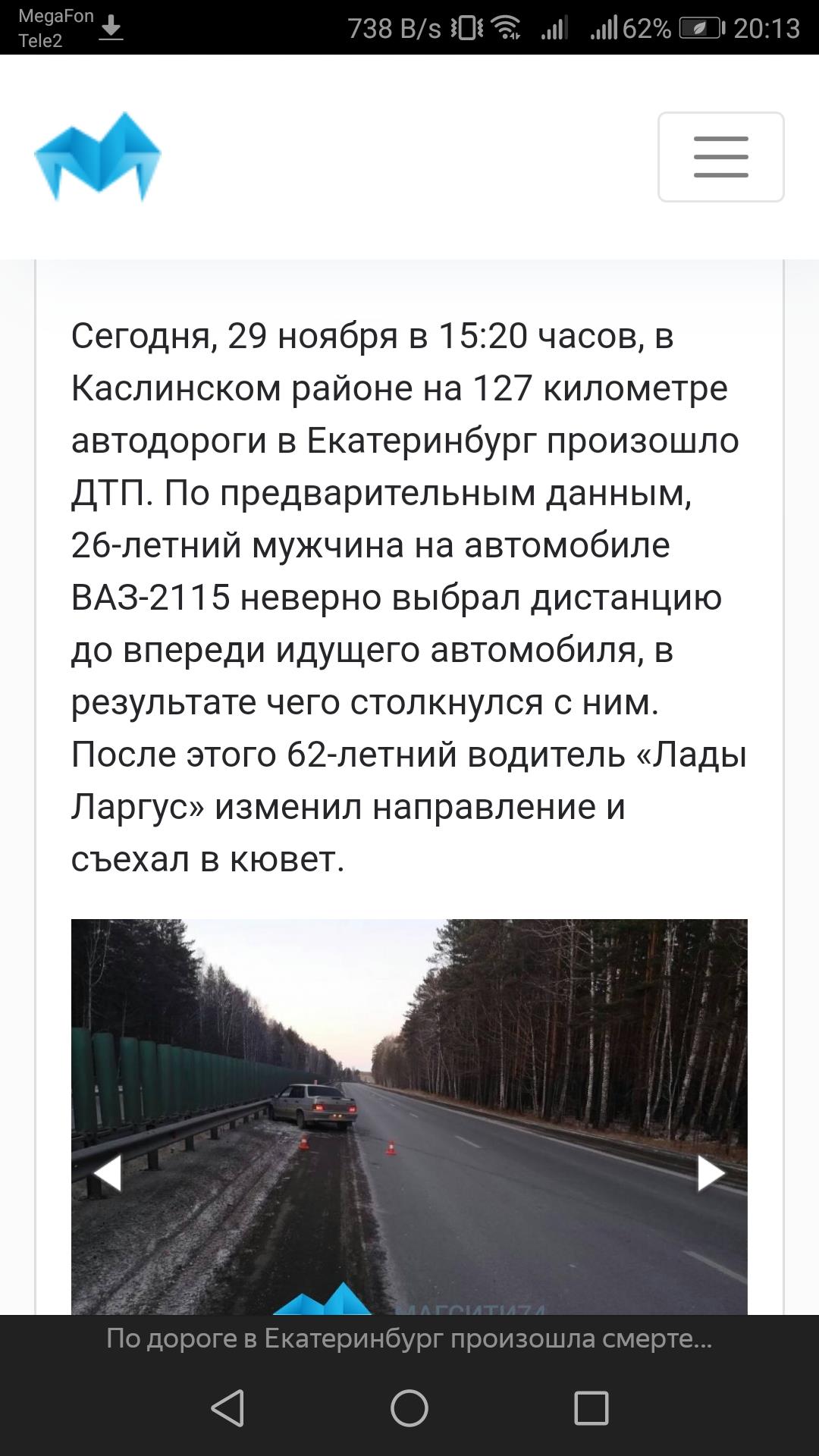Open the crash scene photo
This screenshot has height=1456, width=819.
[409, 1117]
